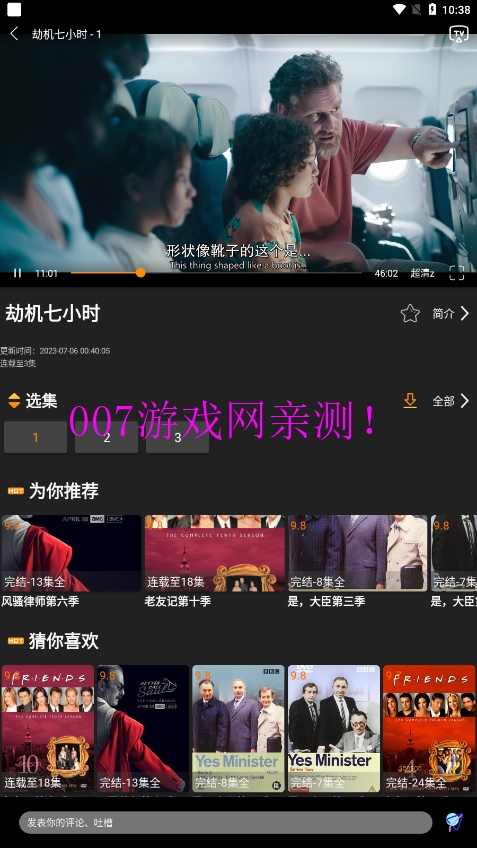Send comment with the paper plane icon

(x=454, y=822)
